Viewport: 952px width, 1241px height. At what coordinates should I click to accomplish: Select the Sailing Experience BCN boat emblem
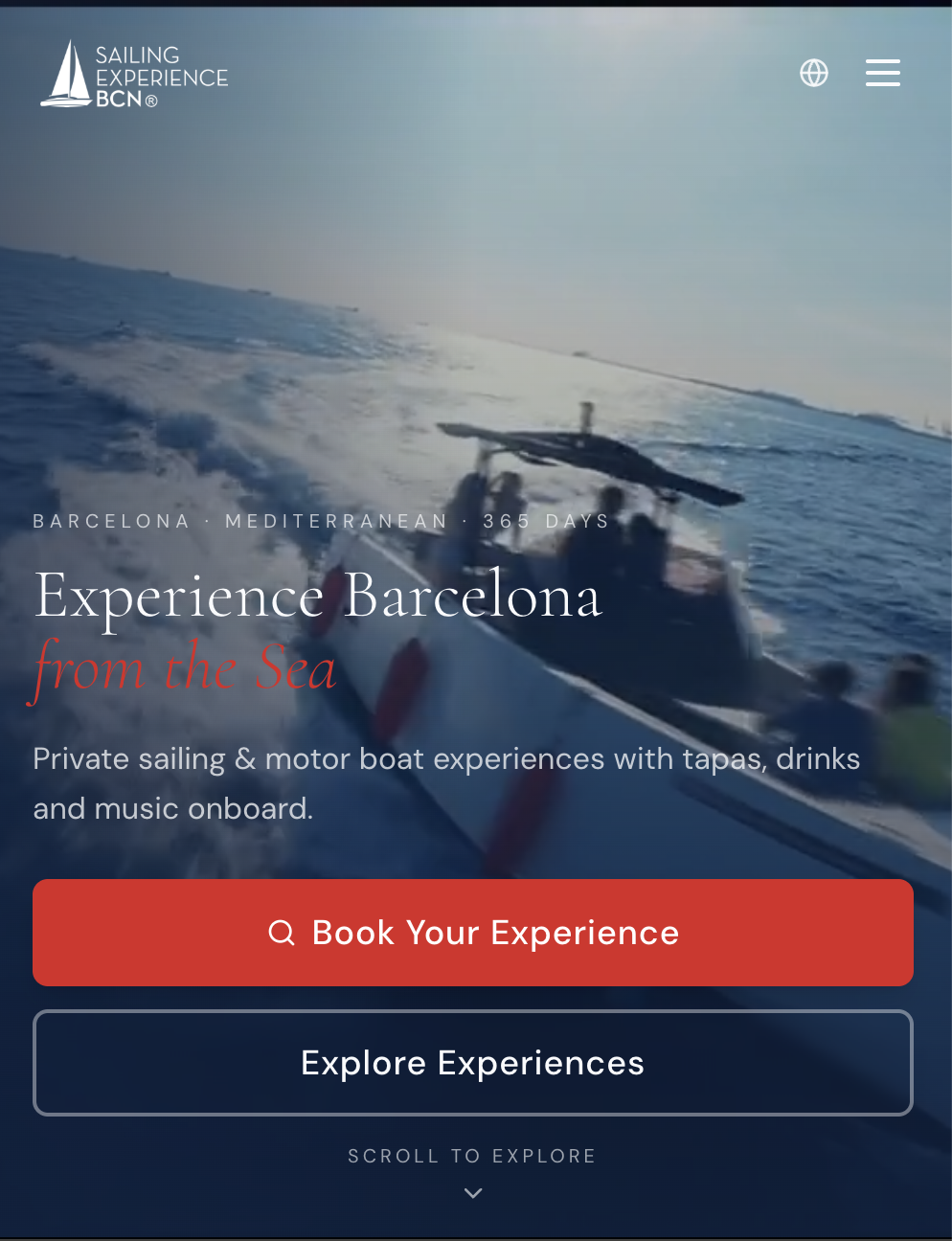[65, 73]
